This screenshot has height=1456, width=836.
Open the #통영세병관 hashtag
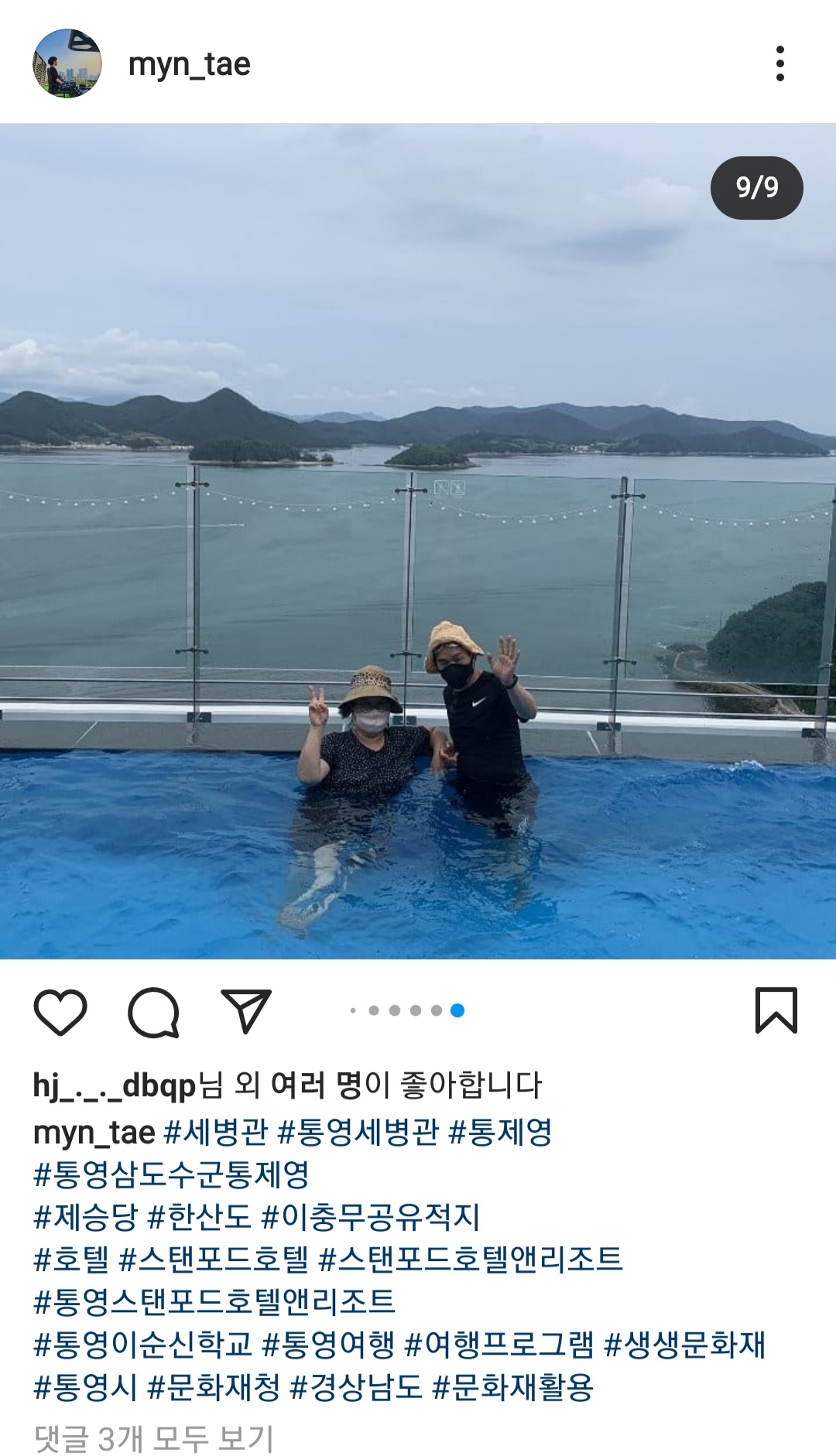tap(358, 1133)
